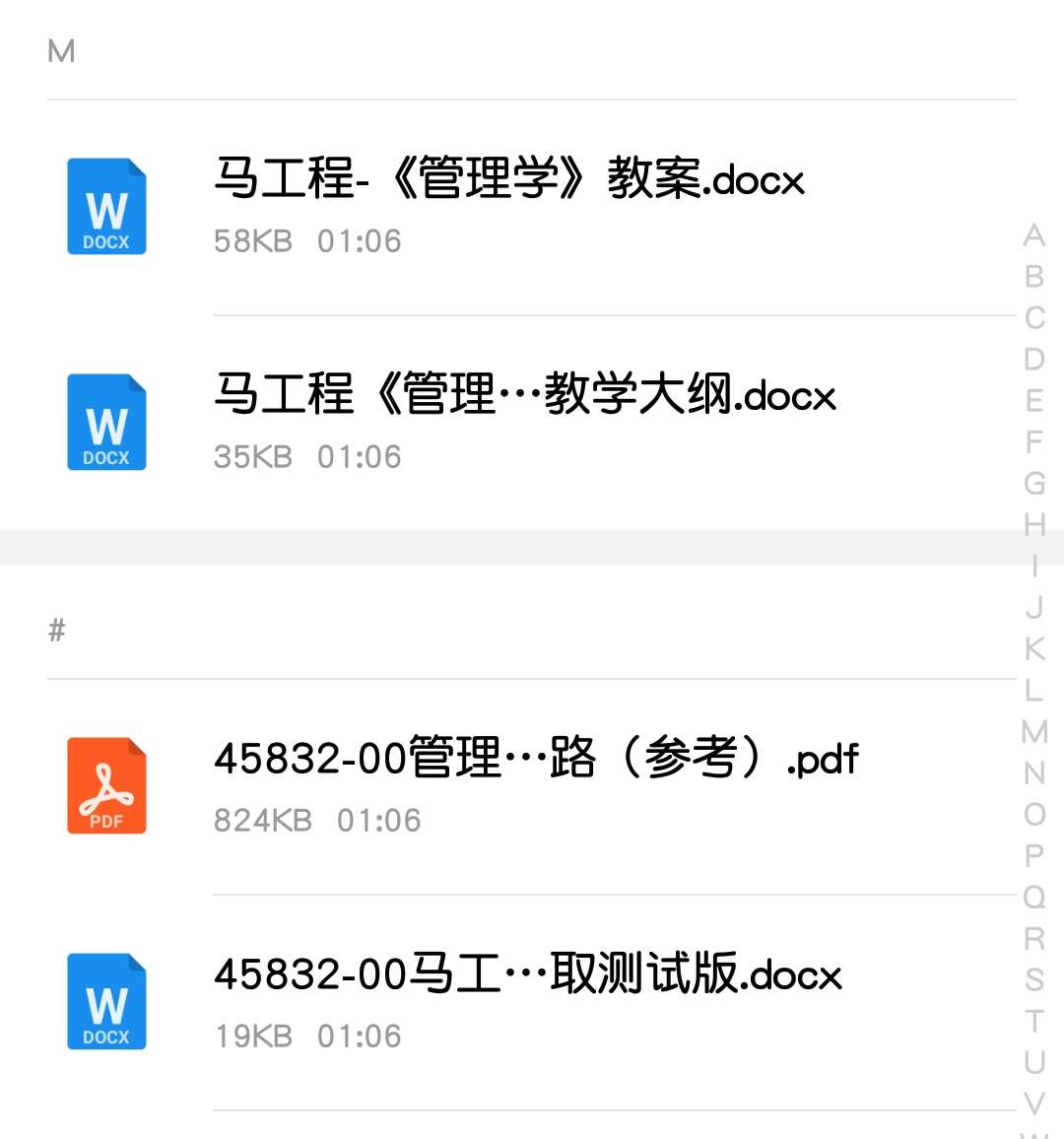Jump to letter G in index
The height and width of the screenshot is (1139, 1064).
click(x=1033, y=483)
